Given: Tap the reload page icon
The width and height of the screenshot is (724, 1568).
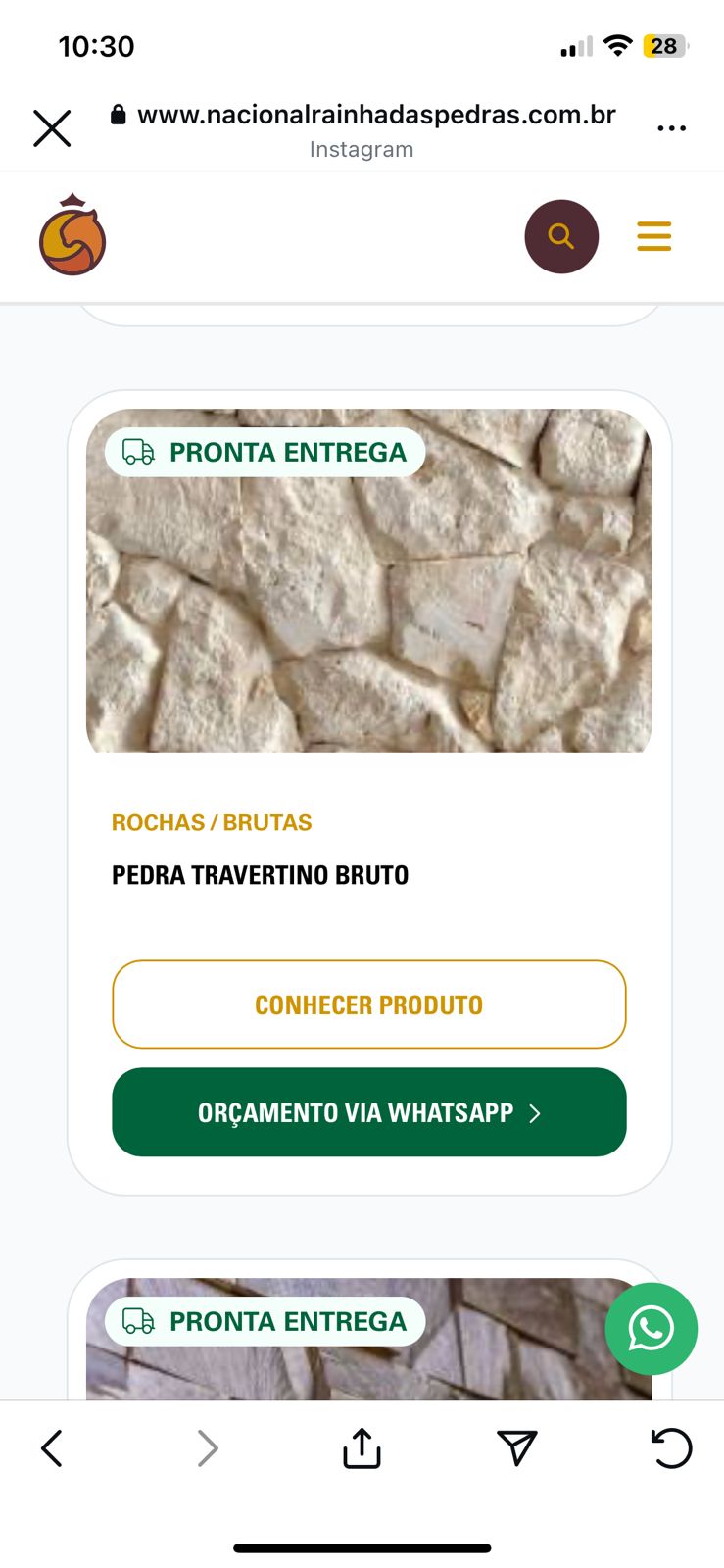Looking at the screenshot, I should click(x=672, y=1447).
